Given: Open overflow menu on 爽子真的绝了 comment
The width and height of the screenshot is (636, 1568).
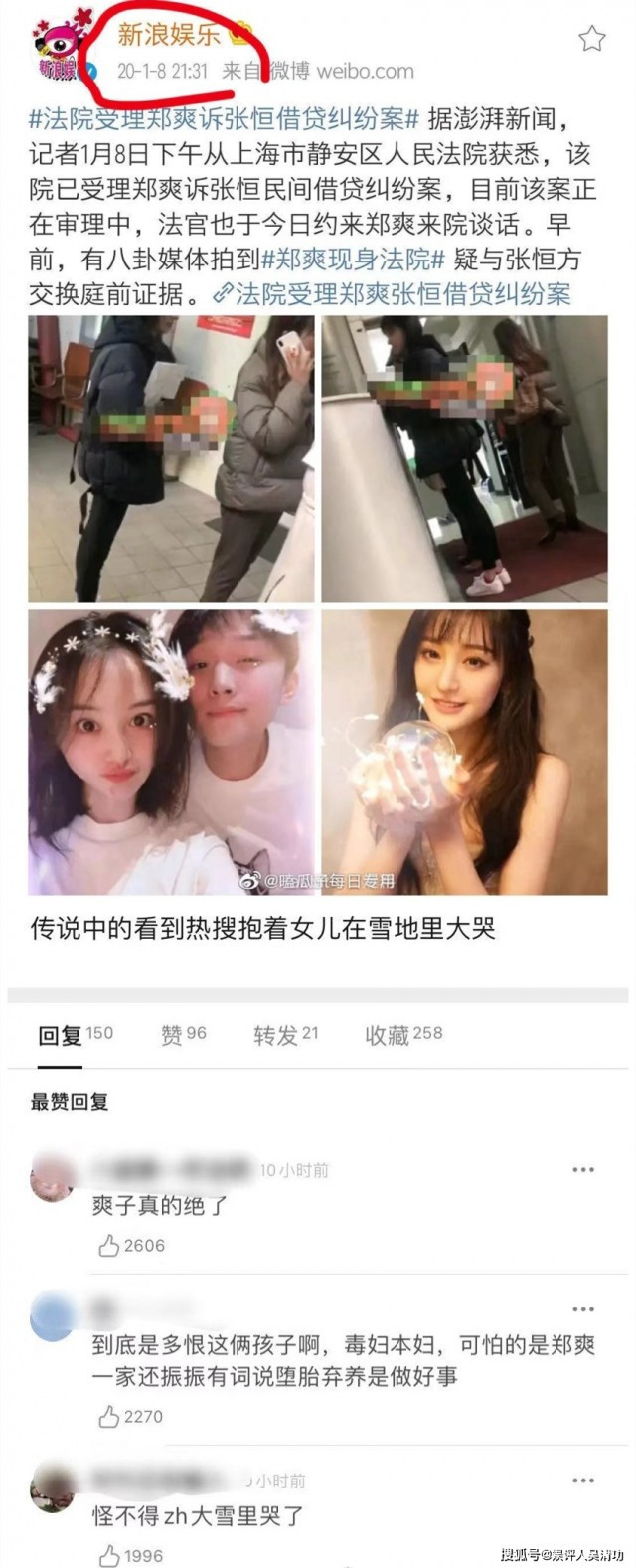Looking at the screenshot, I should [583, 1170].
